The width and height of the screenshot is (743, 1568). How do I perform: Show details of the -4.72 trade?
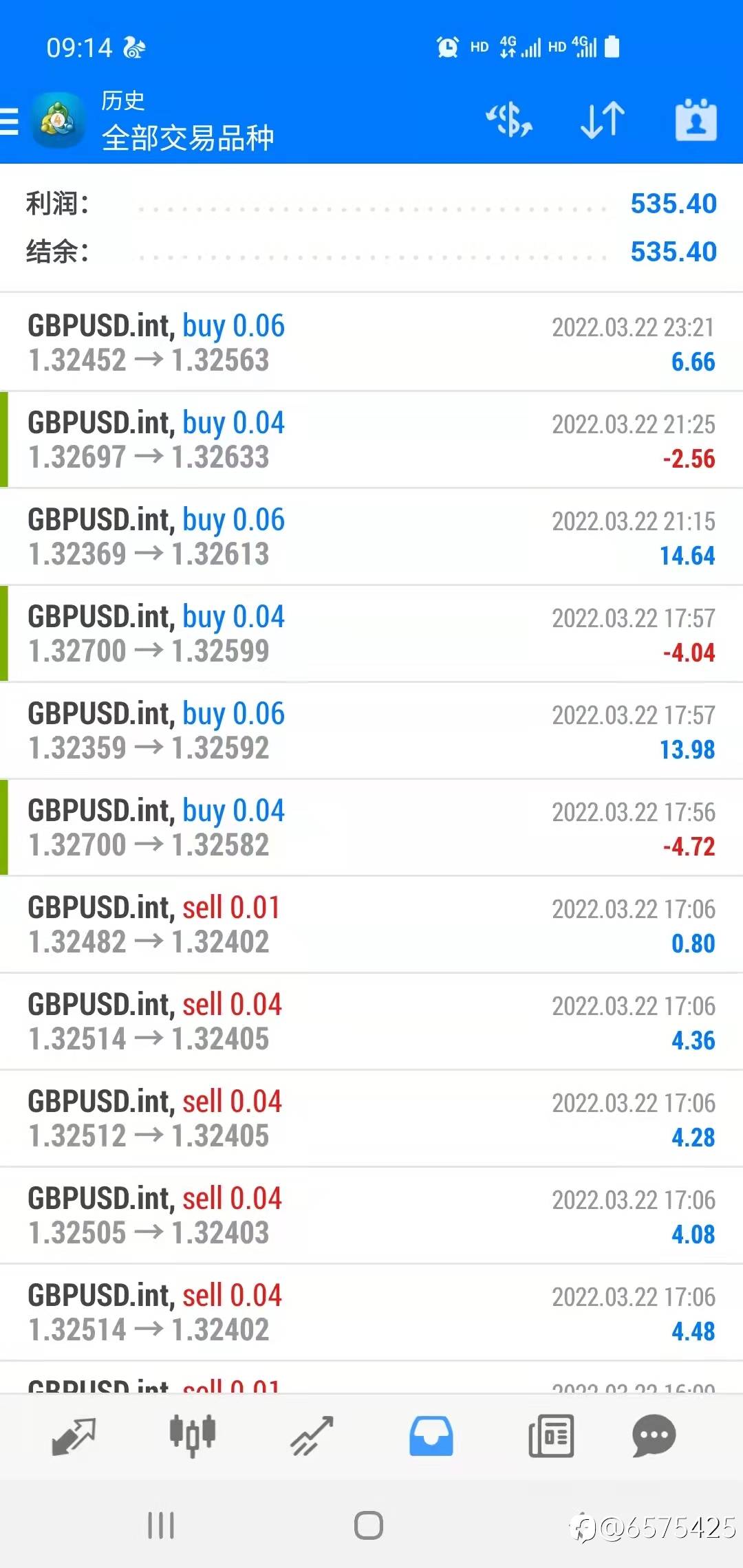click(x=371, y=827)
